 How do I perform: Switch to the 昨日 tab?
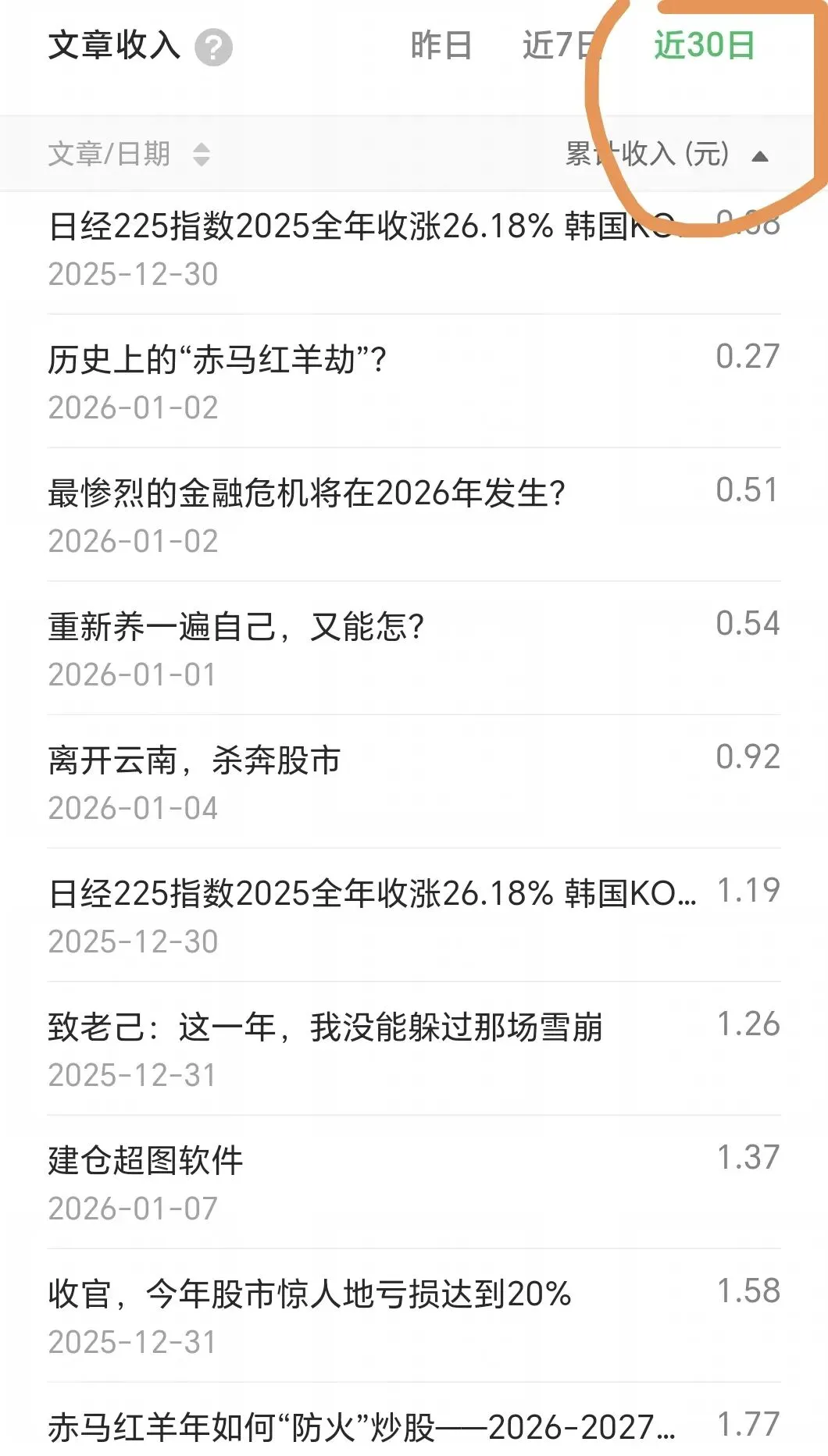[x=441, y=46]
